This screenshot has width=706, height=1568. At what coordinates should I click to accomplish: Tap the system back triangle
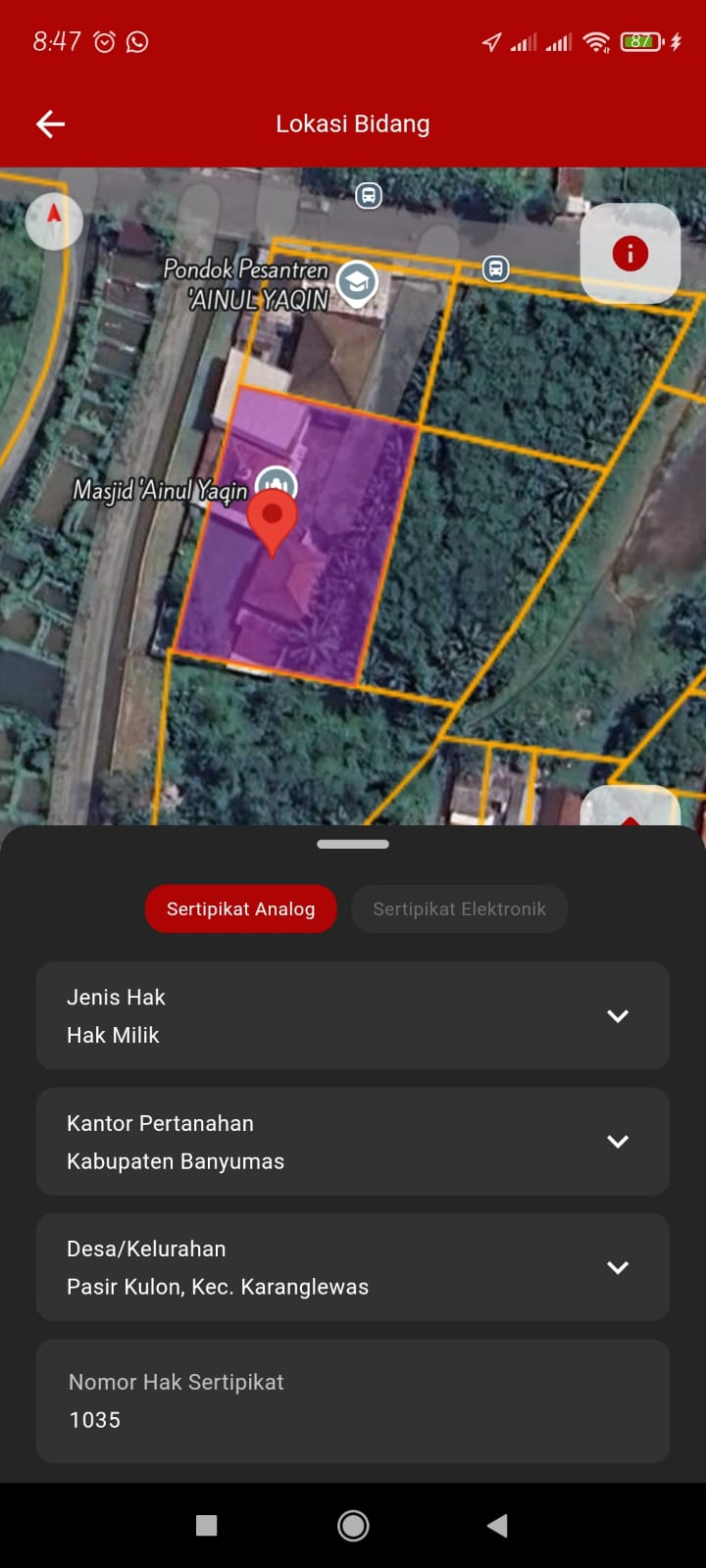tap(498, 1525)
